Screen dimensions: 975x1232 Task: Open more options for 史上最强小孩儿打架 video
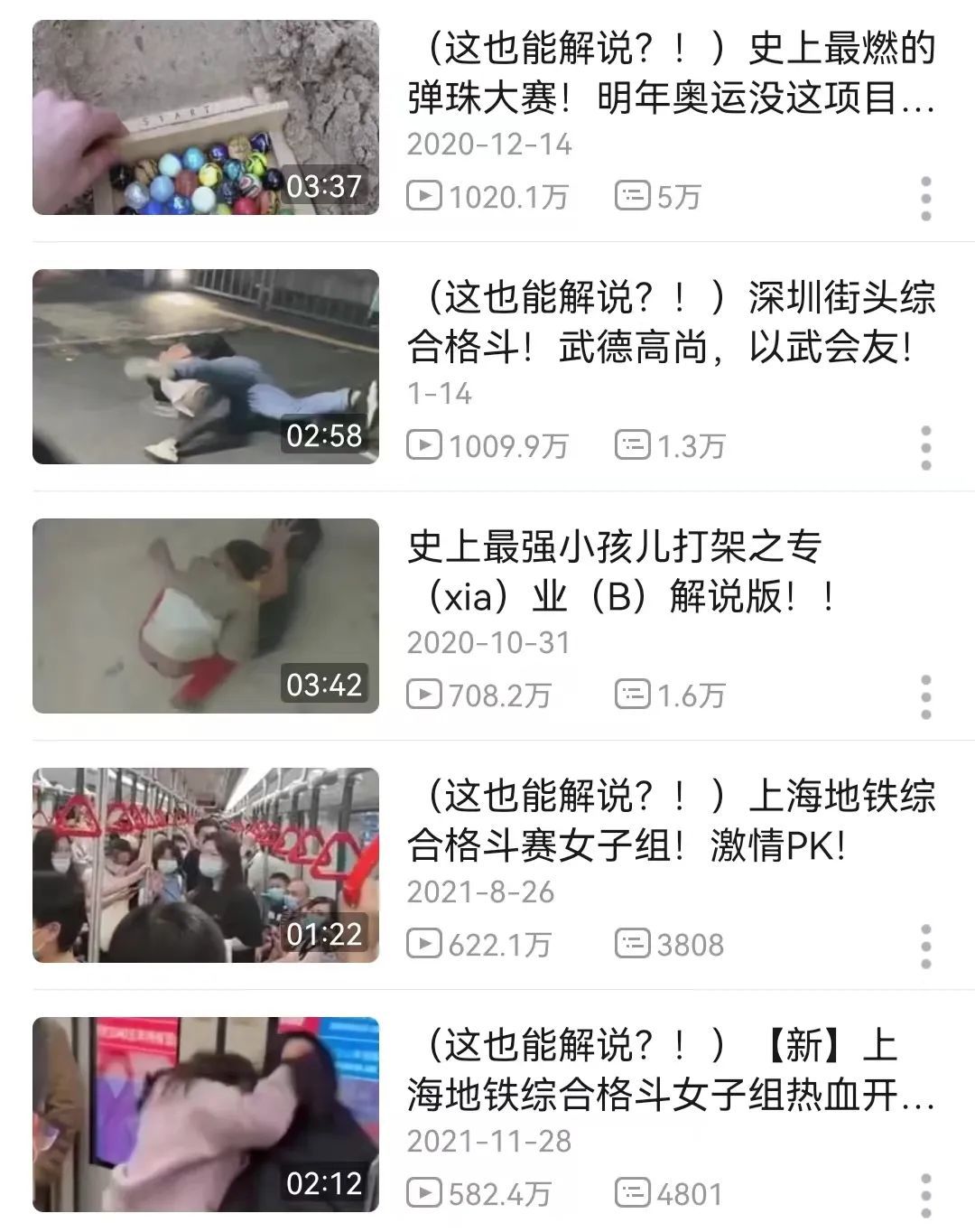click(925, 697)
